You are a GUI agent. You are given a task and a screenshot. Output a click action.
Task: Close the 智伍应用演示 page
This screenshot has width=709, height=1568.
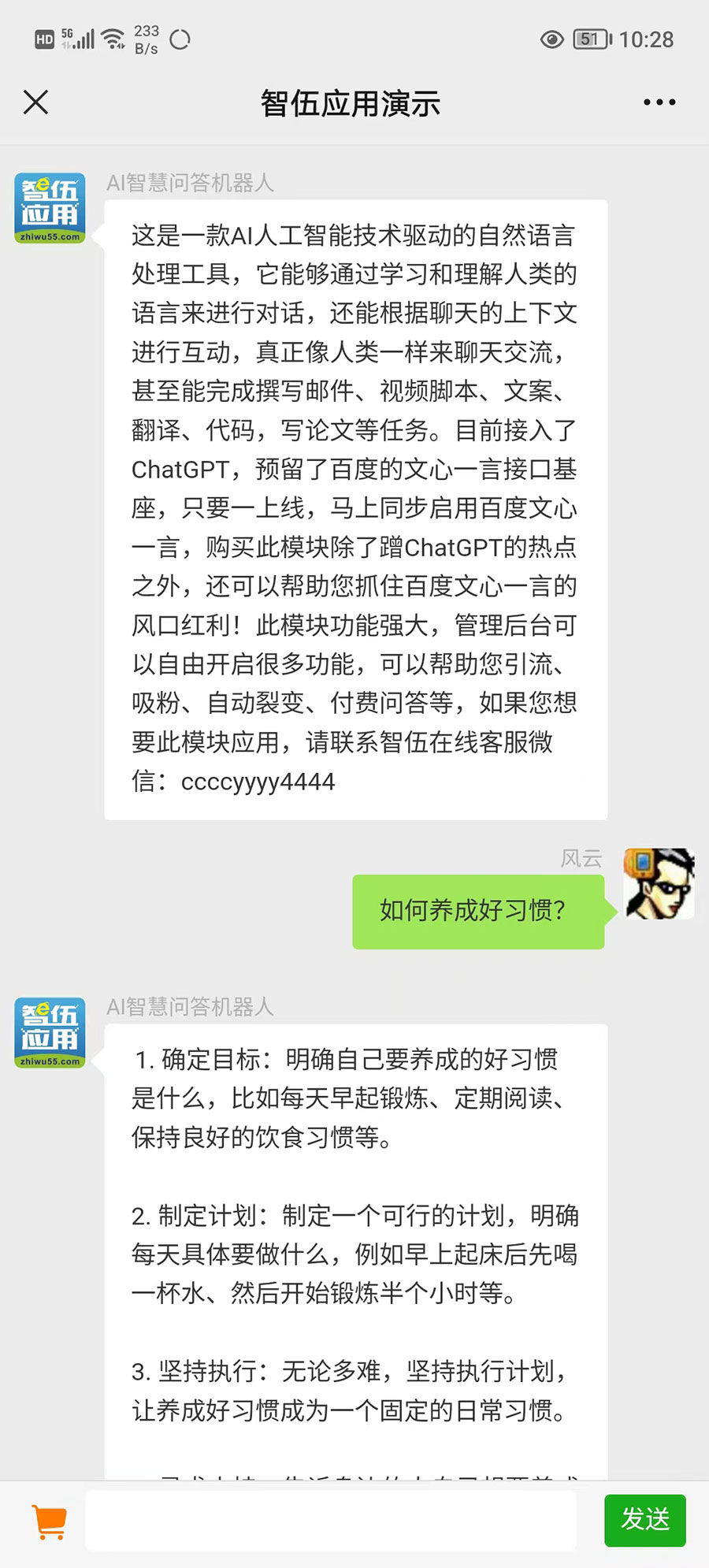[35, 102]
